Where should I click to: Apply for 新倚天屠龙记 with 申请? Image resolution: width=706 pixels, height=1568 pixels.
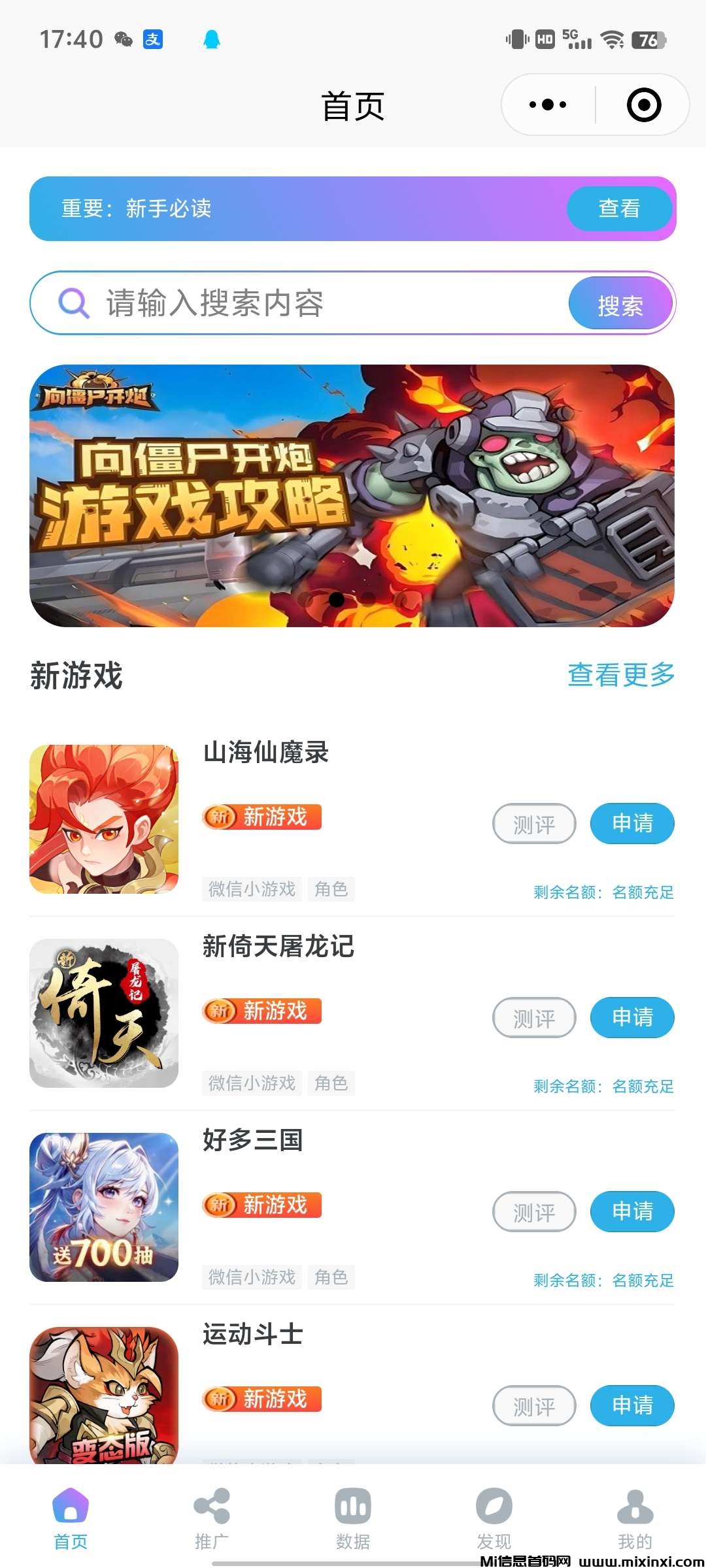tap(632, 1017)
